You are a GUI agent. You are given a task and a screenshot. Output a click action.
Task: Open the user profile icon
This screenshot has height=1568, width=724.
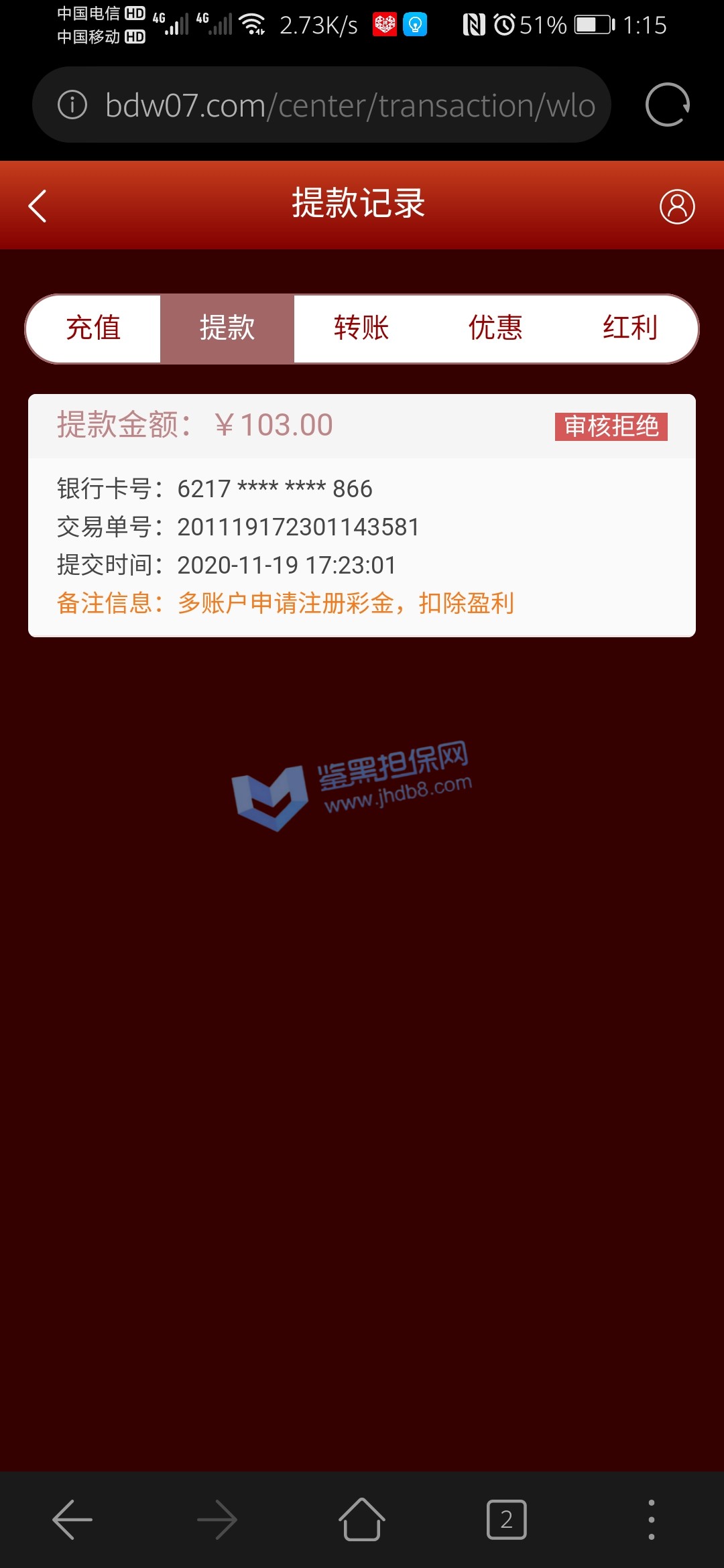(x=677, y=206)
